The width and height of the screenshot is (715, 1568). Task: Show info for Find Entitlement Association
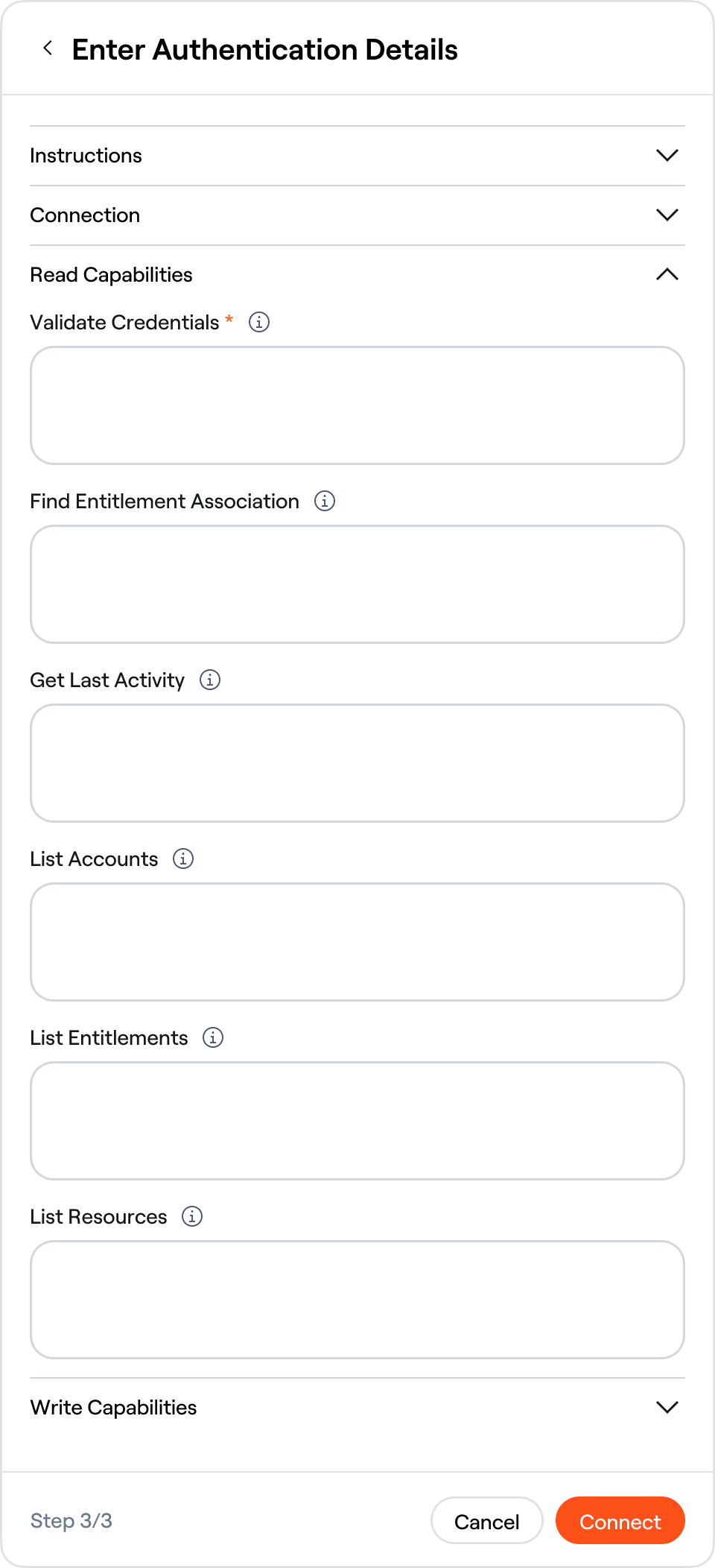324,501
